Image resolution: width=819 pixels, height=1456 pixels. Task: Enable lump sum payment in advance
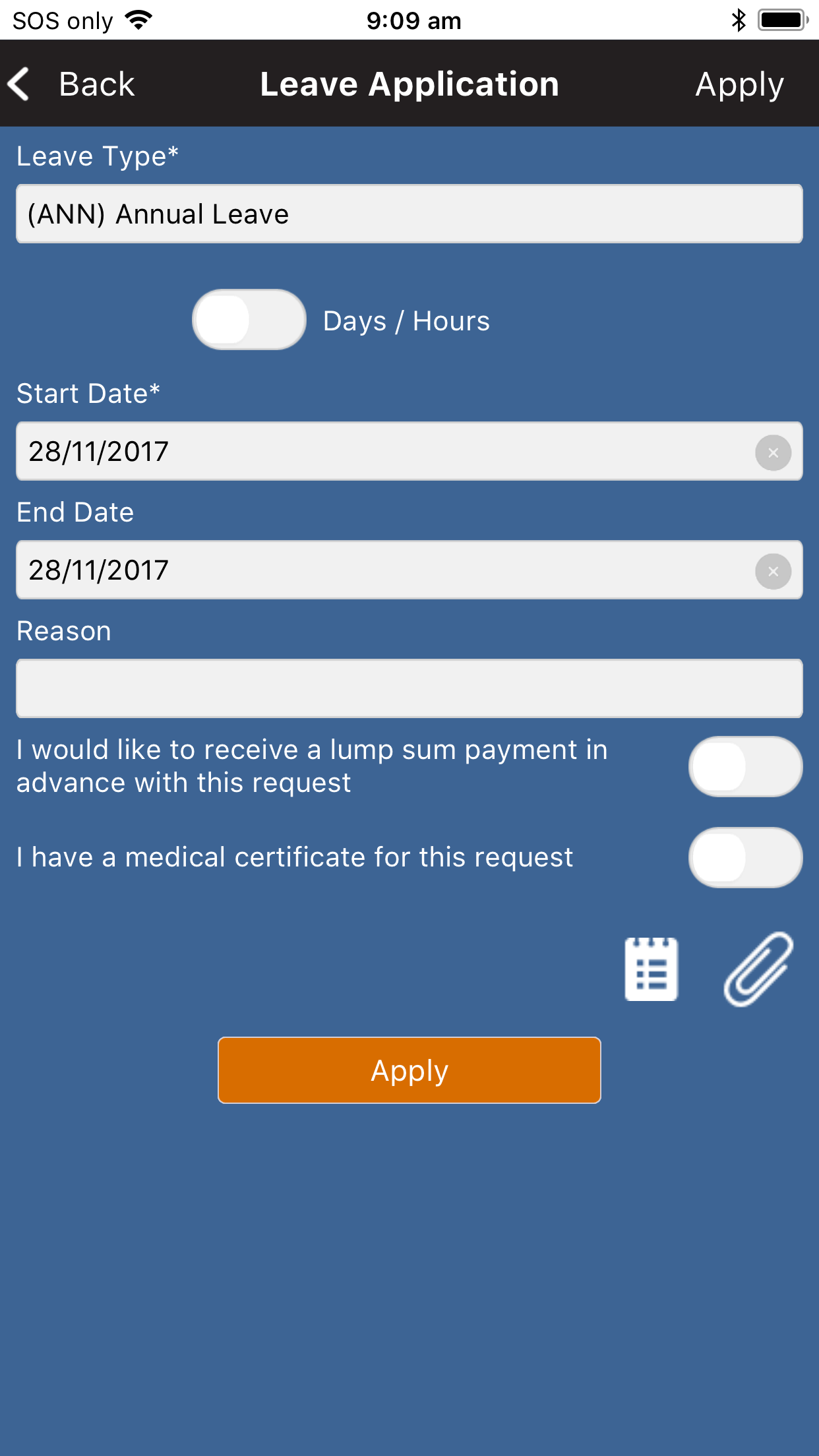pos(745,767)
